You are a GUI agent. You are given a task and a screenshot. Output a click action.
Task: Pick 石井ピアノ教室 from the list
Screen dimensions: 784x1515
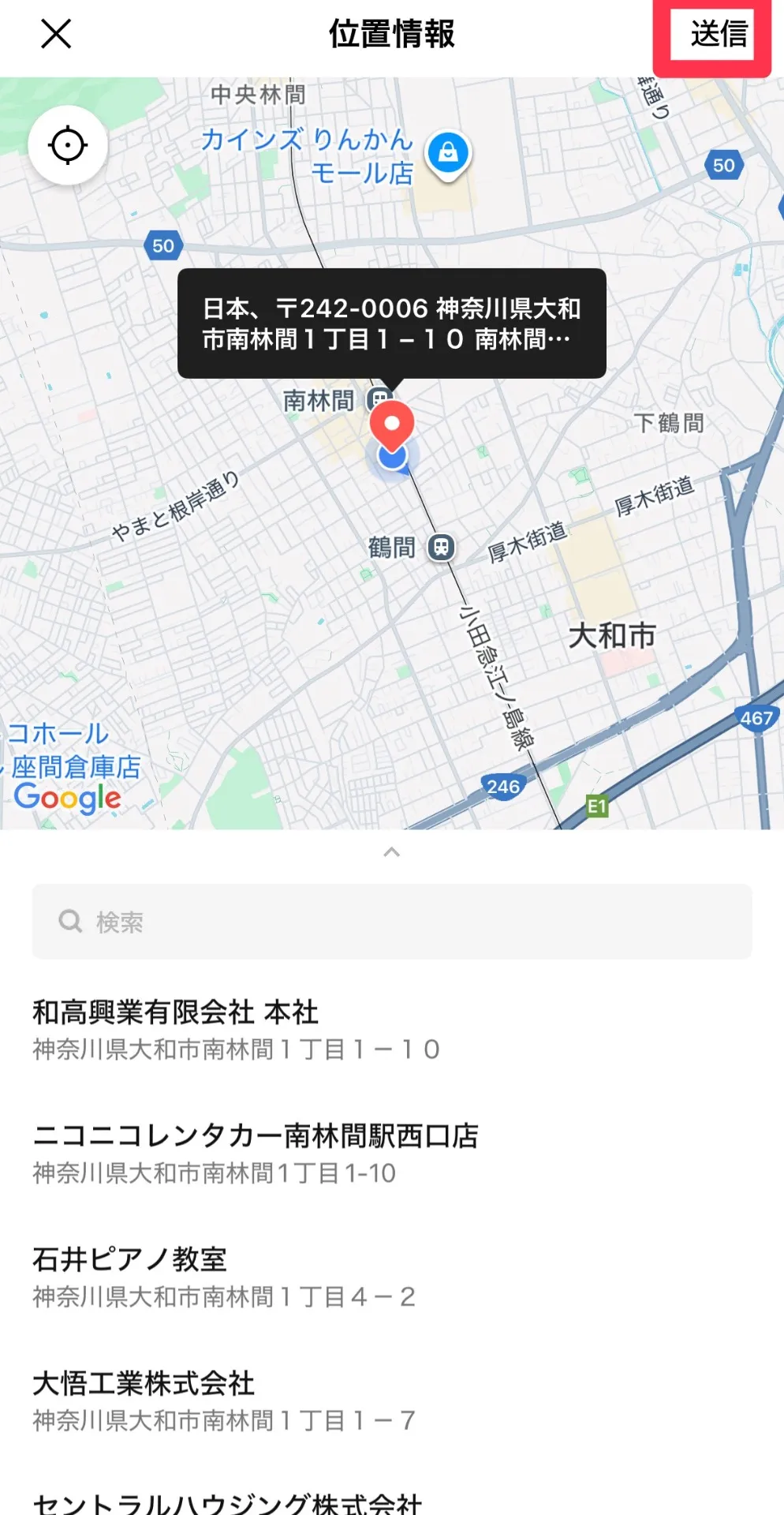[224, 1277]
